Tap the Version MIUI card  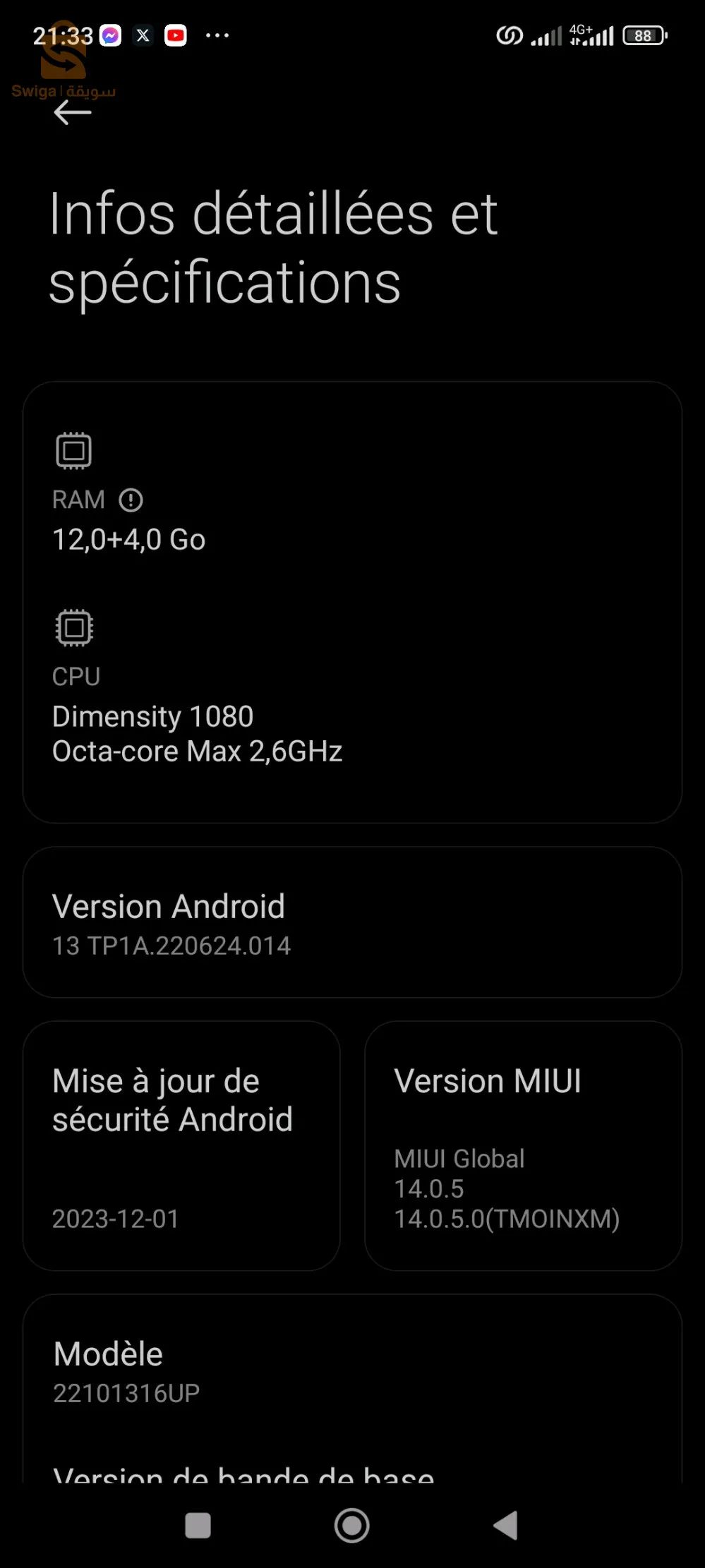[x=523, y=1145]
